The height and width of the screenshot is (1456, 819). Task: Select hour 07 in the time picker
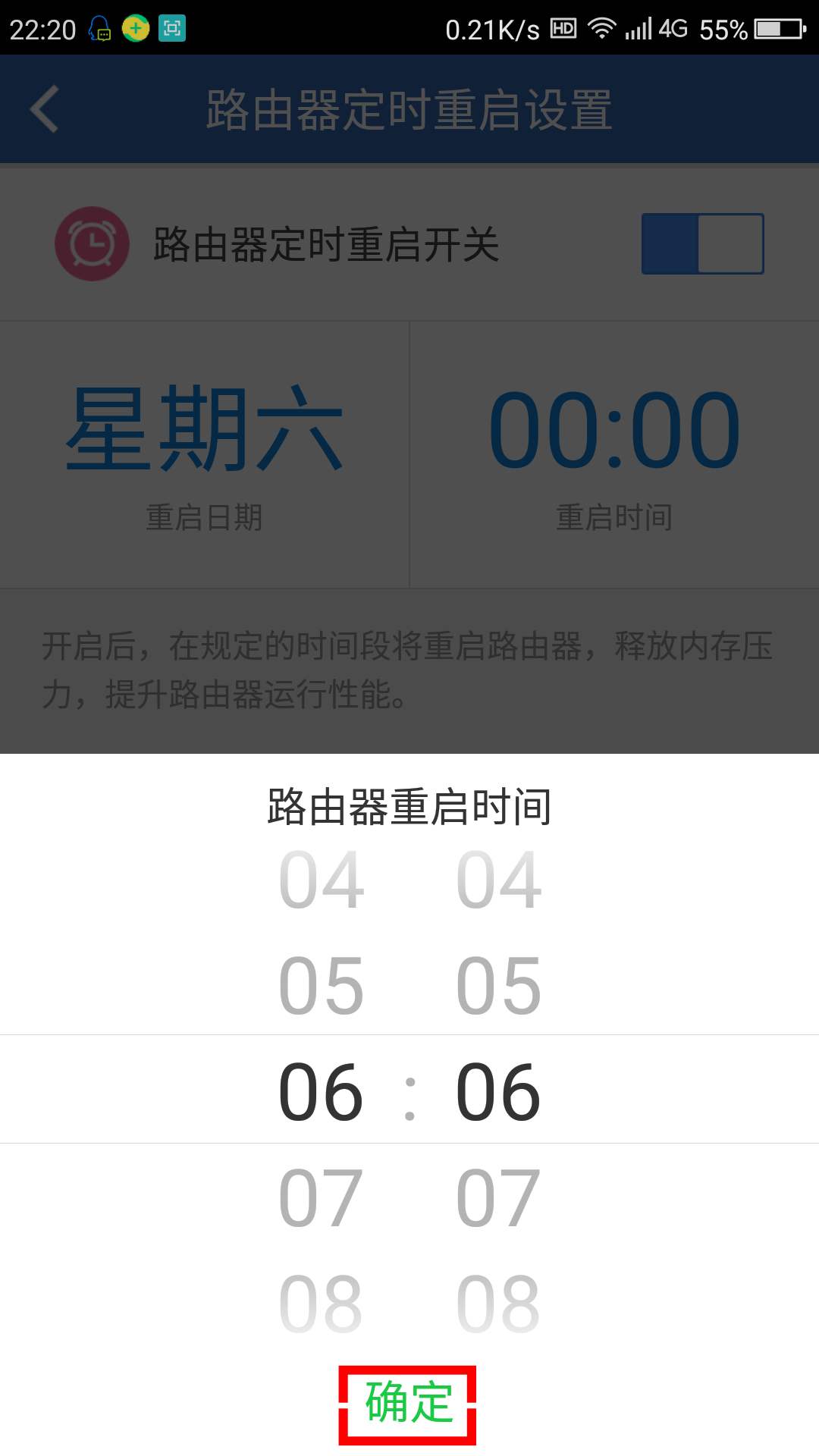(322, 1198)
